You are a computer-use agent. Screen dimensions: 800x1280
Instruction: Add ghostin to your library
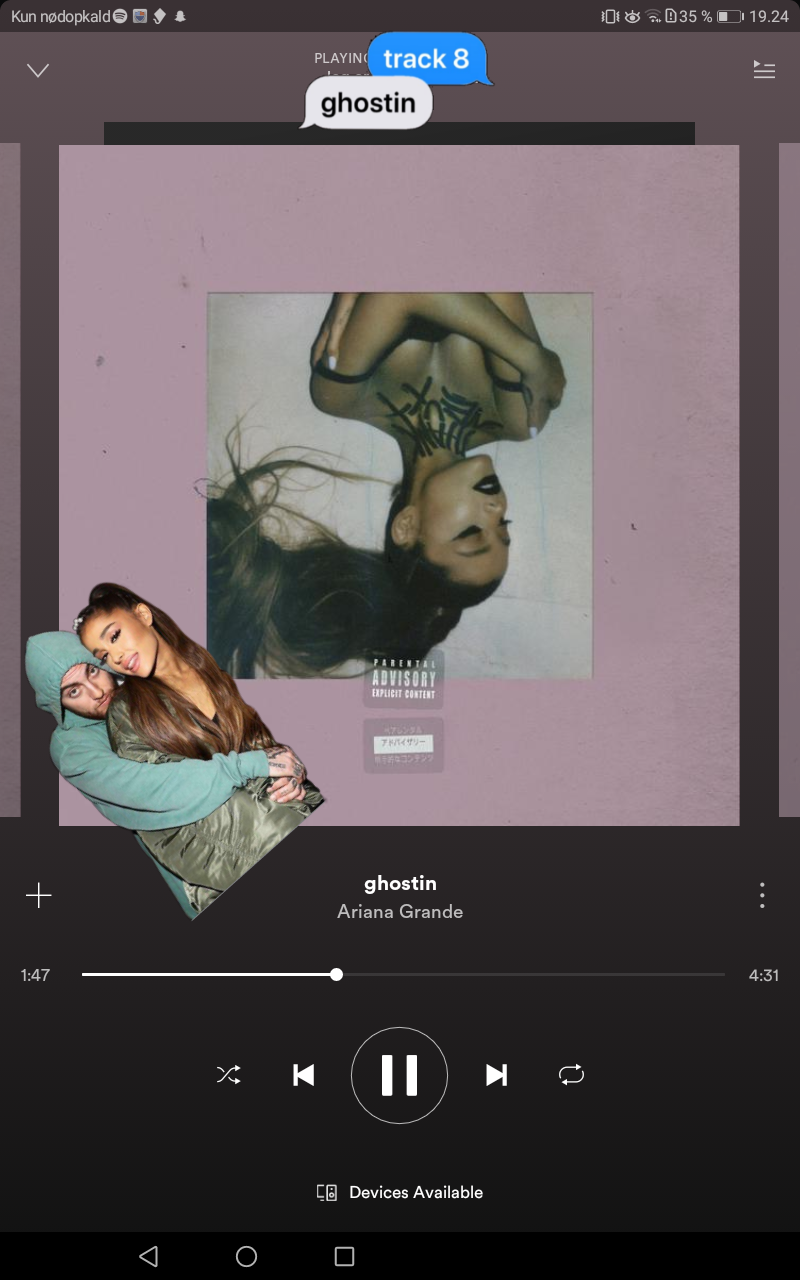[x=38, y=895]
